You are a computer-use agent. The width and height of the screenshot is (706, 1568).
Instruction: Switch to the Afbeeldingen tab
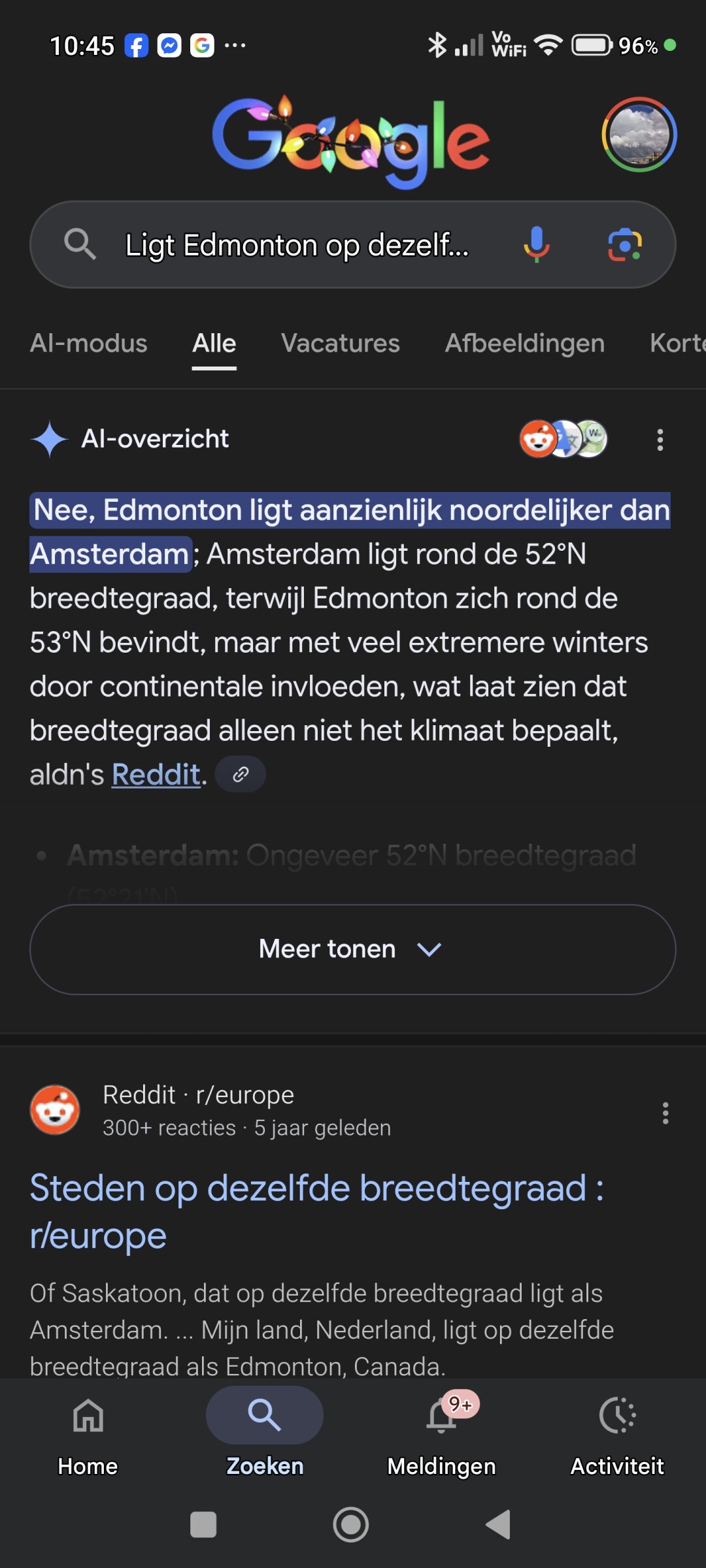coord(524,343)
